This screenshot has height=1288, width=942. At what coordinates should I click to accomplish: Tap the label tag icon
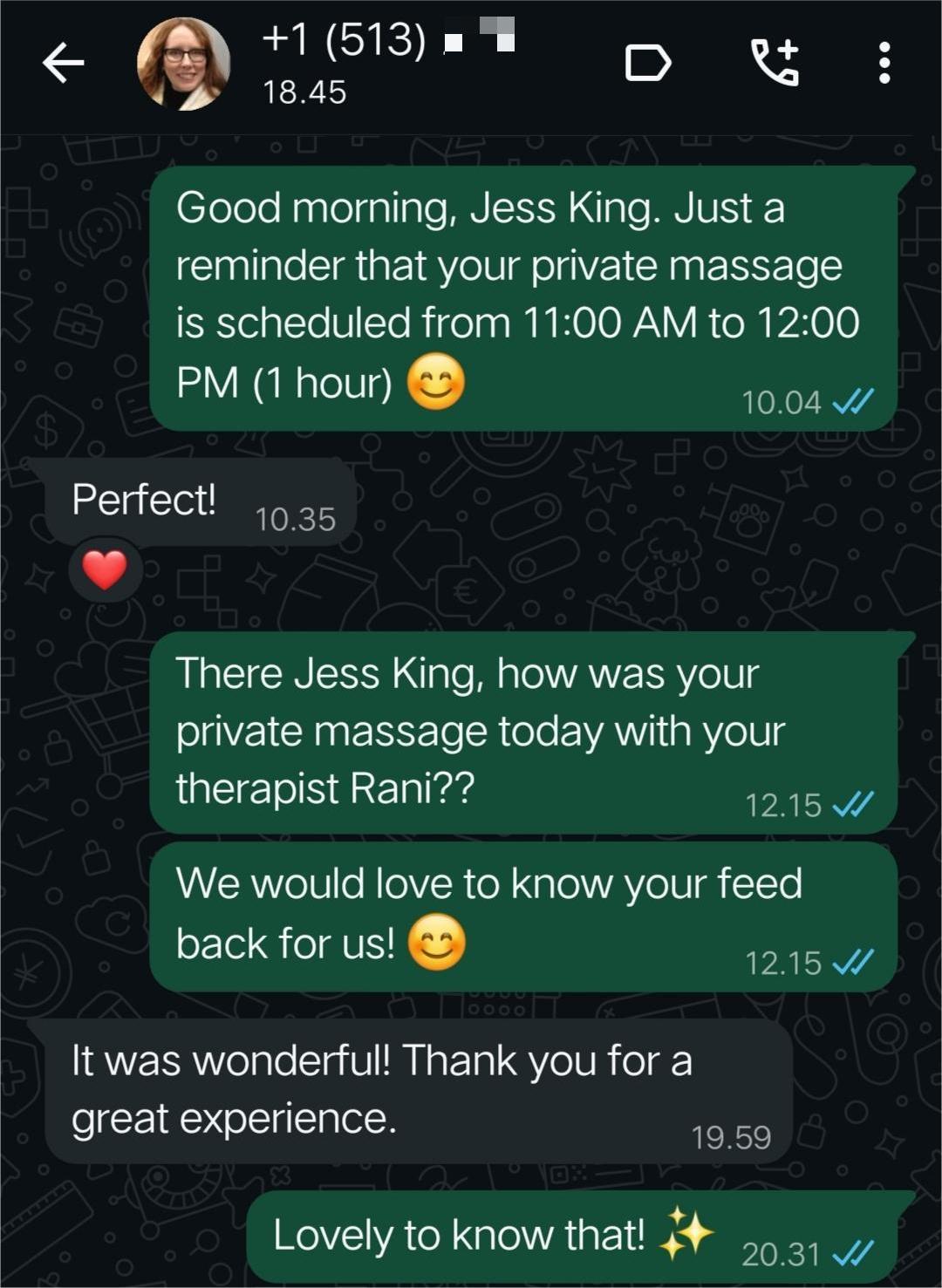pyautogui.click(x=648, y=63)
